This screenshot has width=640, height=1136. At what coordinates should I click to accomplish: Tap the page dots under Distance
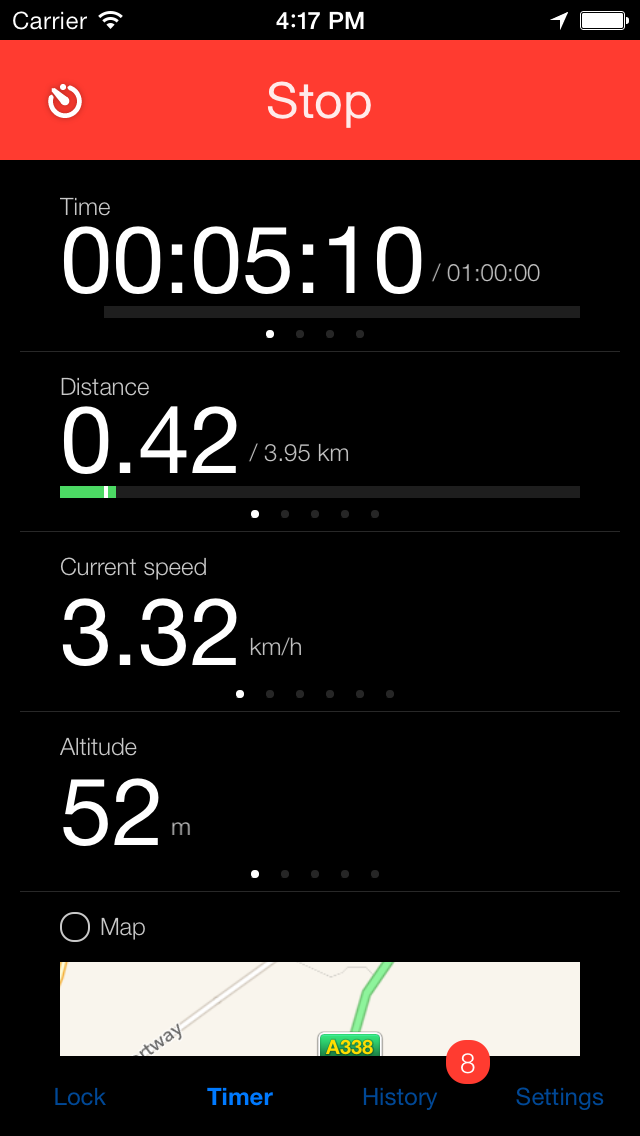[x=315, y=514]
